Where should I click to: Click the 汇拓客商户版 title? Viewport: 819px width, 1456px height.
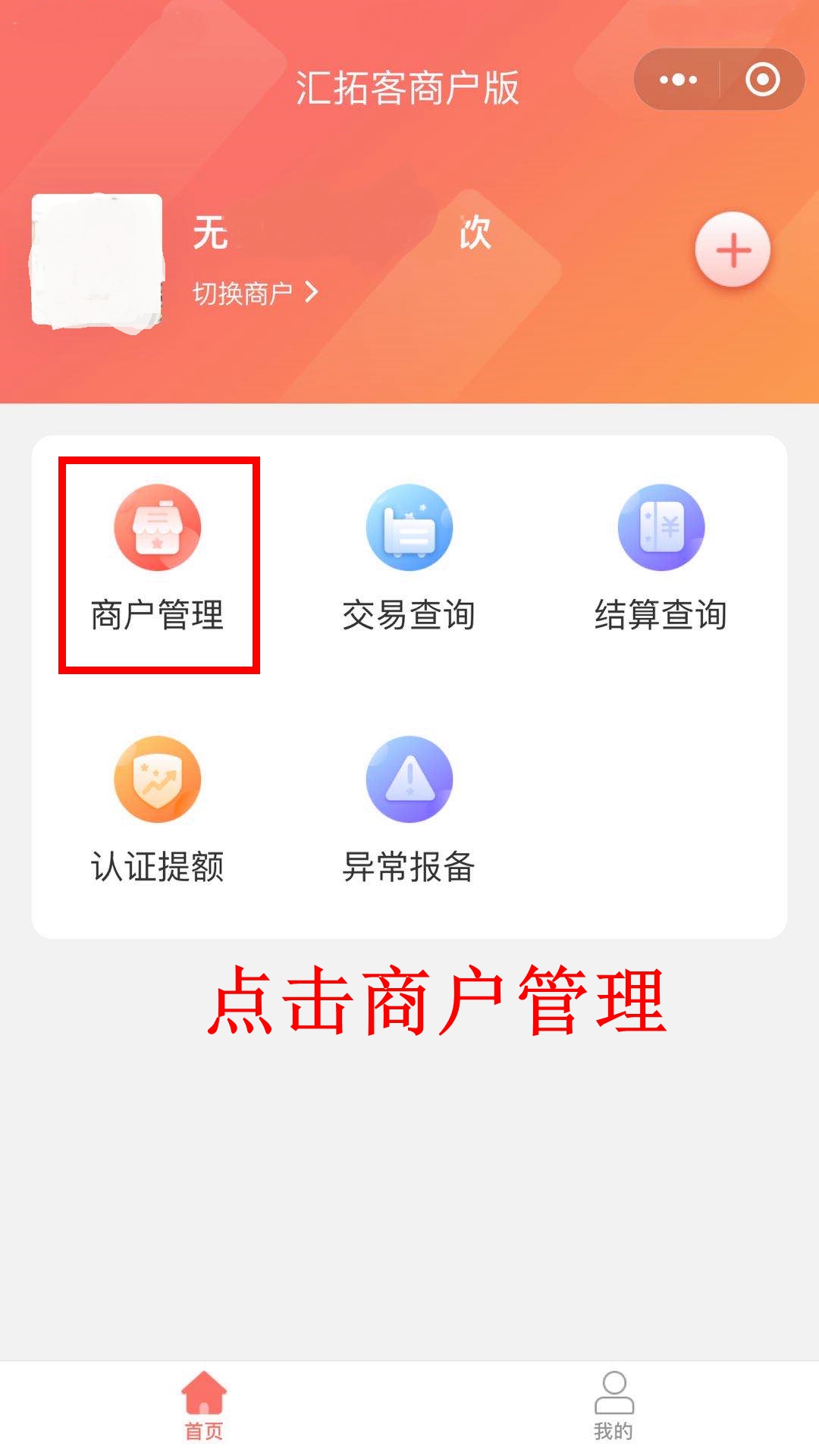pos(409,86)
